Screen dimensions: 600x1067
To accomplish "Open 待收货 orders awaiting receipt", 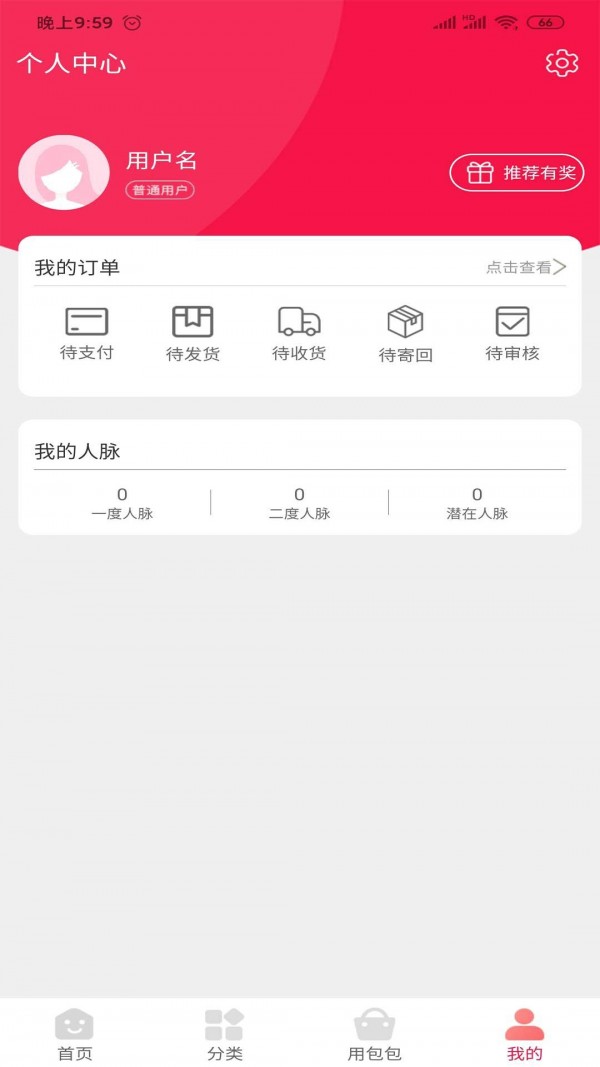I will 299,333.
